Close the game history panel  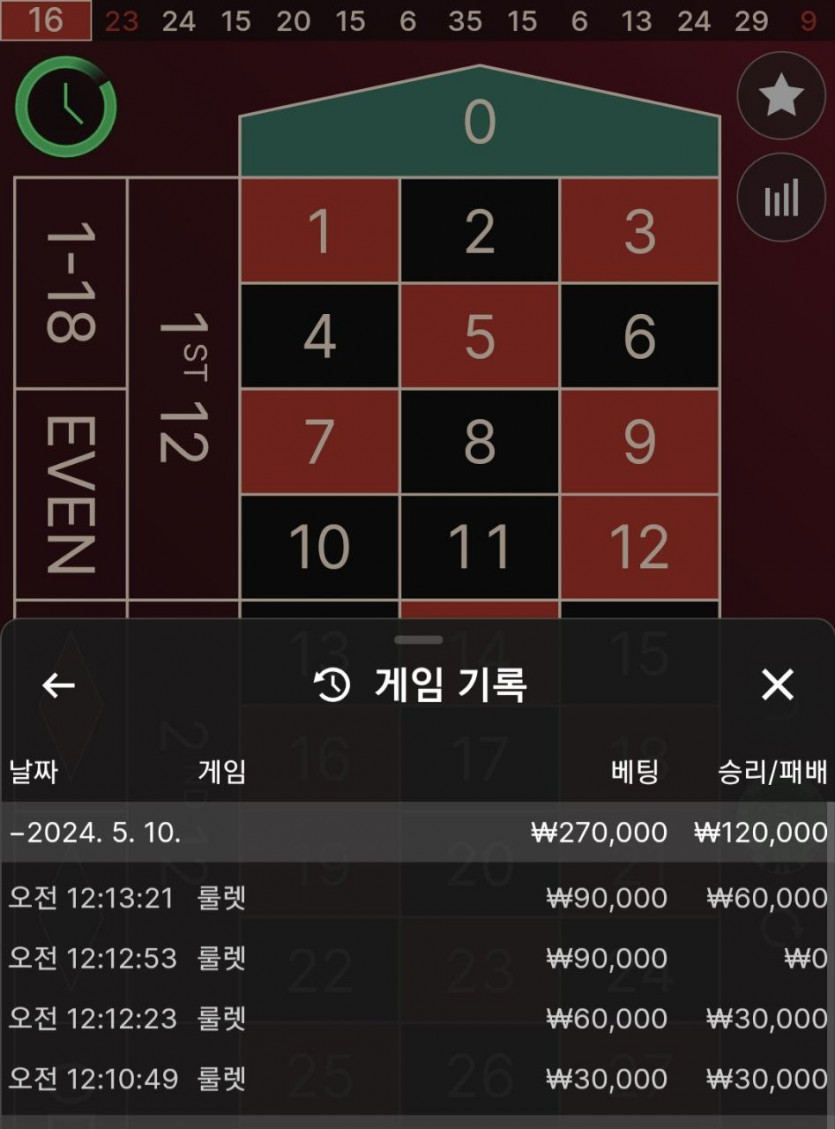777,685
